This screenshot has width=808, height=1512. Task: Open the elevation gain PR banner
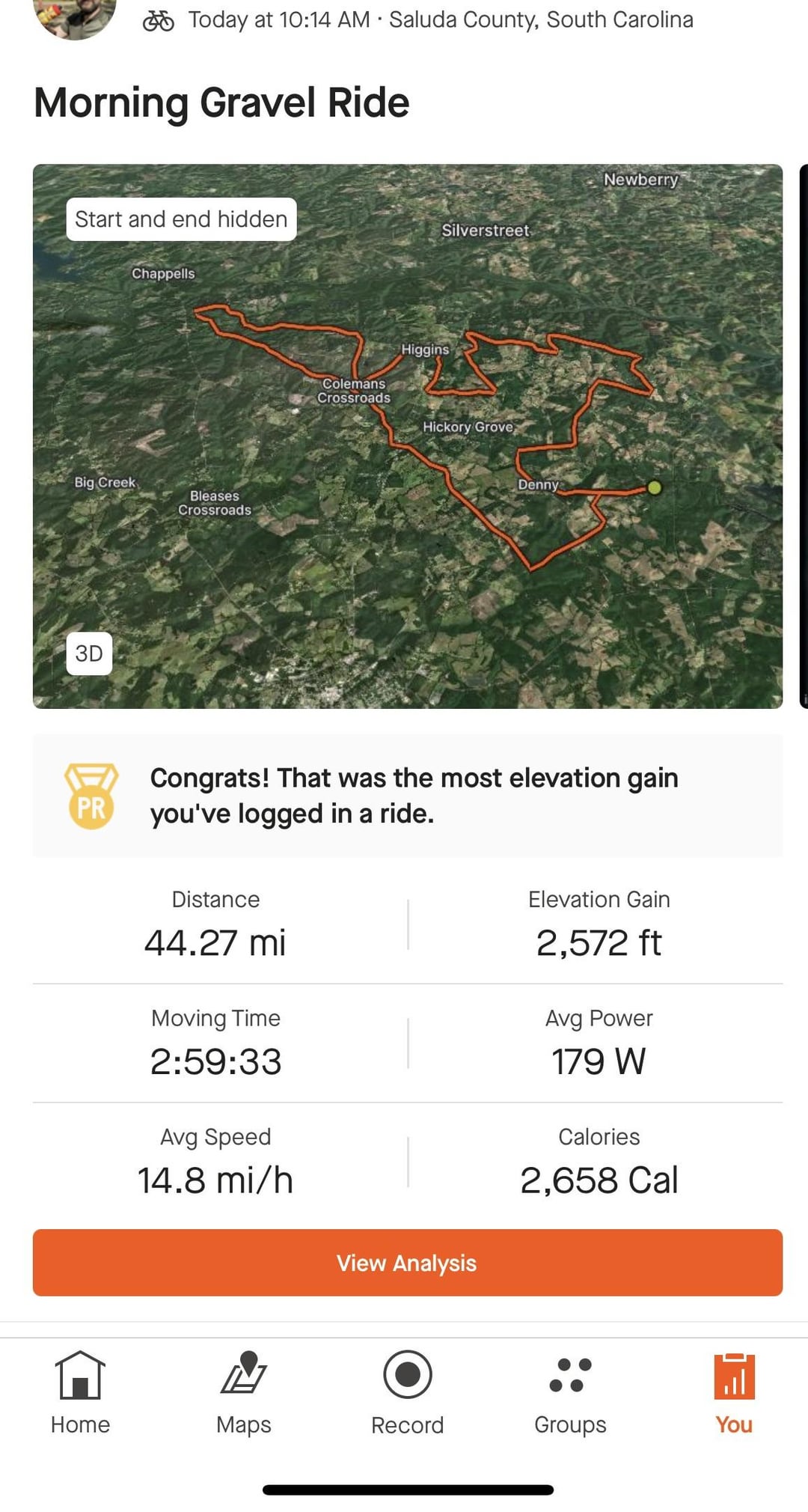click(408, 796)
